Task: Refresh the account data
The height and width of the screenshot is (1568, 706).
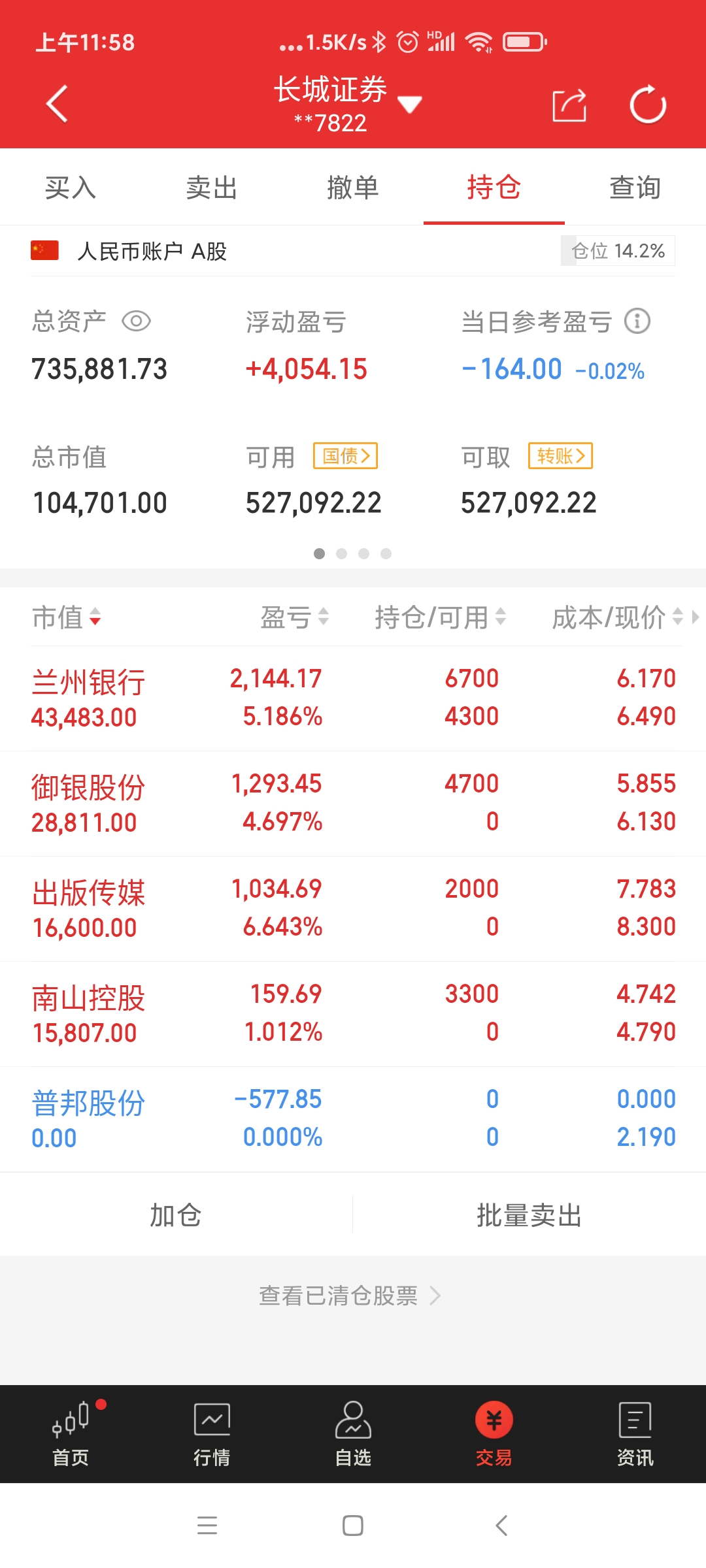Action: coord(647,105)
